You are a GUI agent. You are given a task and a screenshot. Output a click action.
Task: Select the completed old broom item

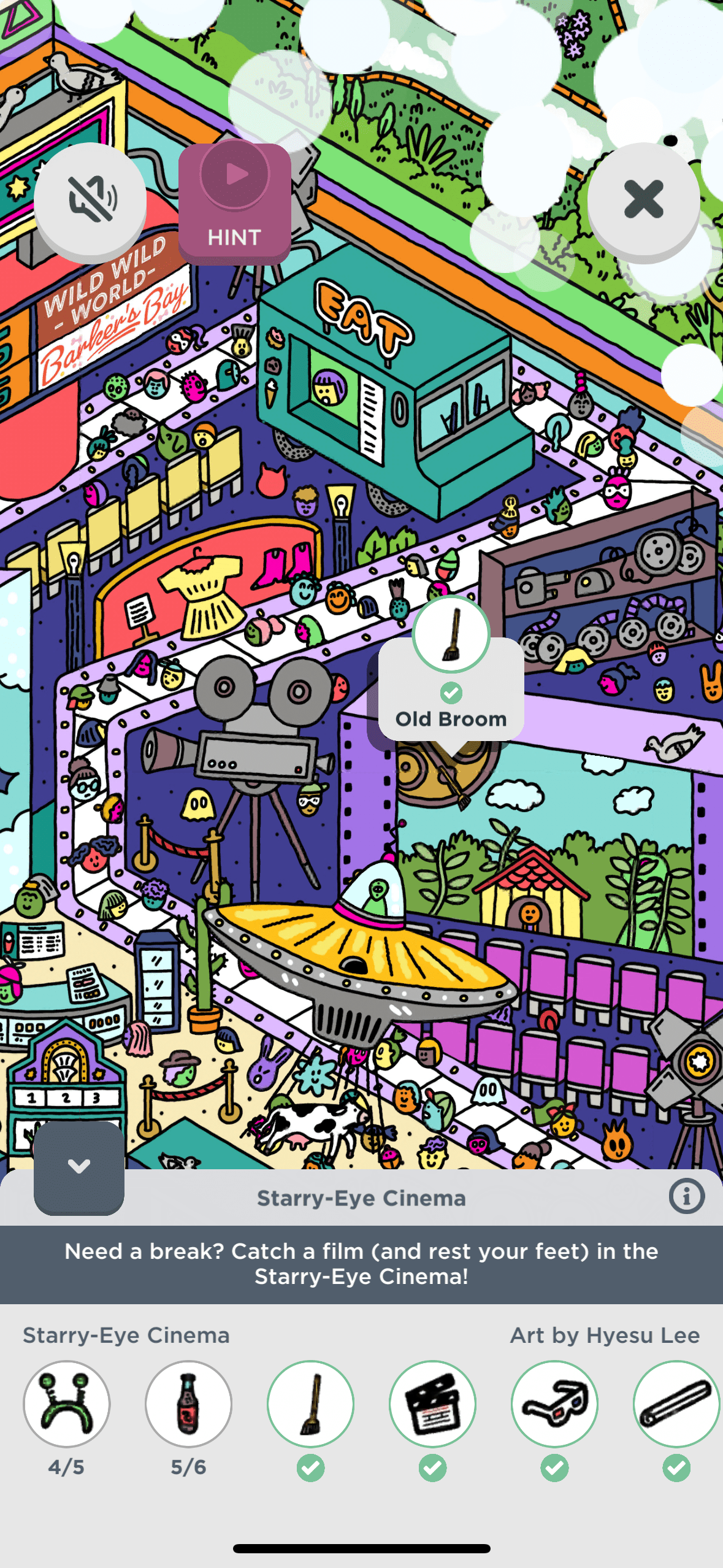pos(310,1404)
